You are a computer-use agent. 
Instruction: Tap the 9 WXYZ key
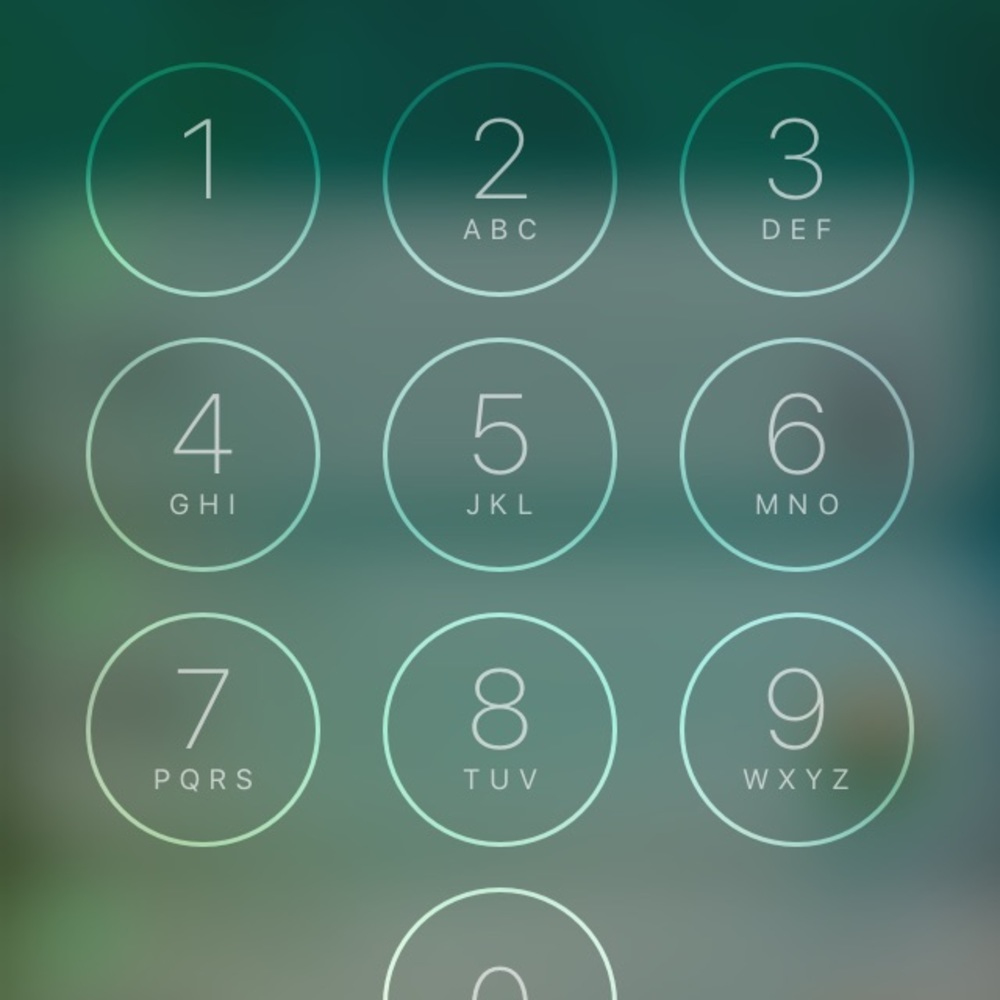pyautogui.click(x=796, y=729)
